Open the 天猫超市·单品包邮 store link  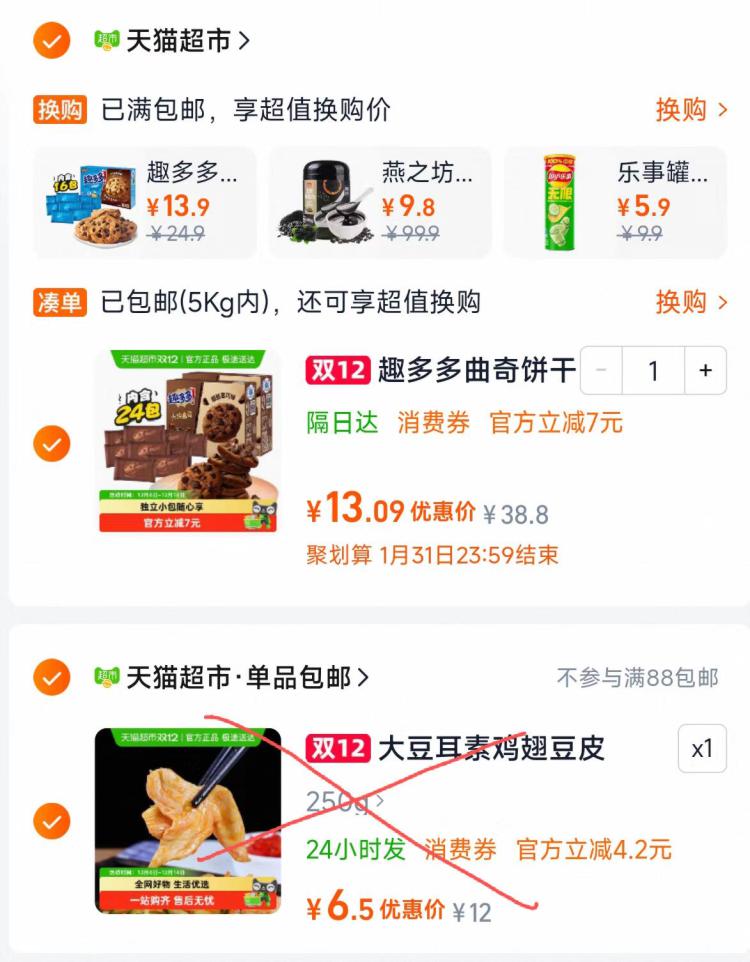pyautogui.click(x=232, y=677)
